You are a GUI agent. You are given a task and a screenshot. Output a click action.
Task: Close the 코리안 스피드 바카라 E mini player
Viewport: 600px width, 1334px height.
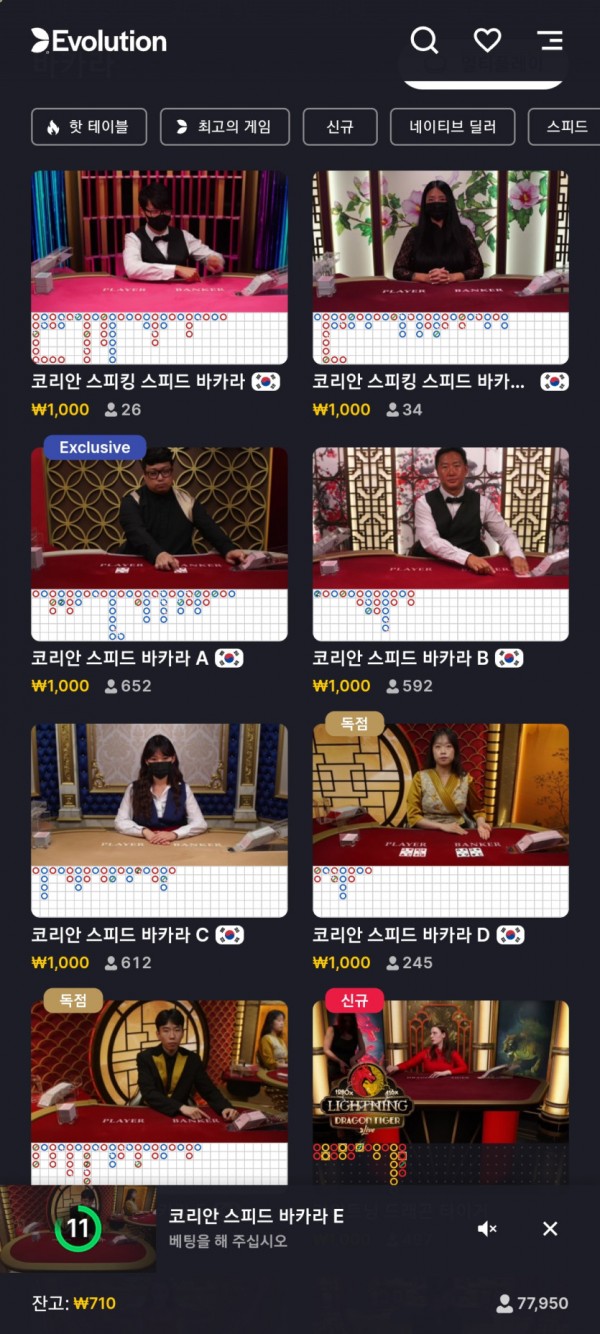tap(550, 1229)
